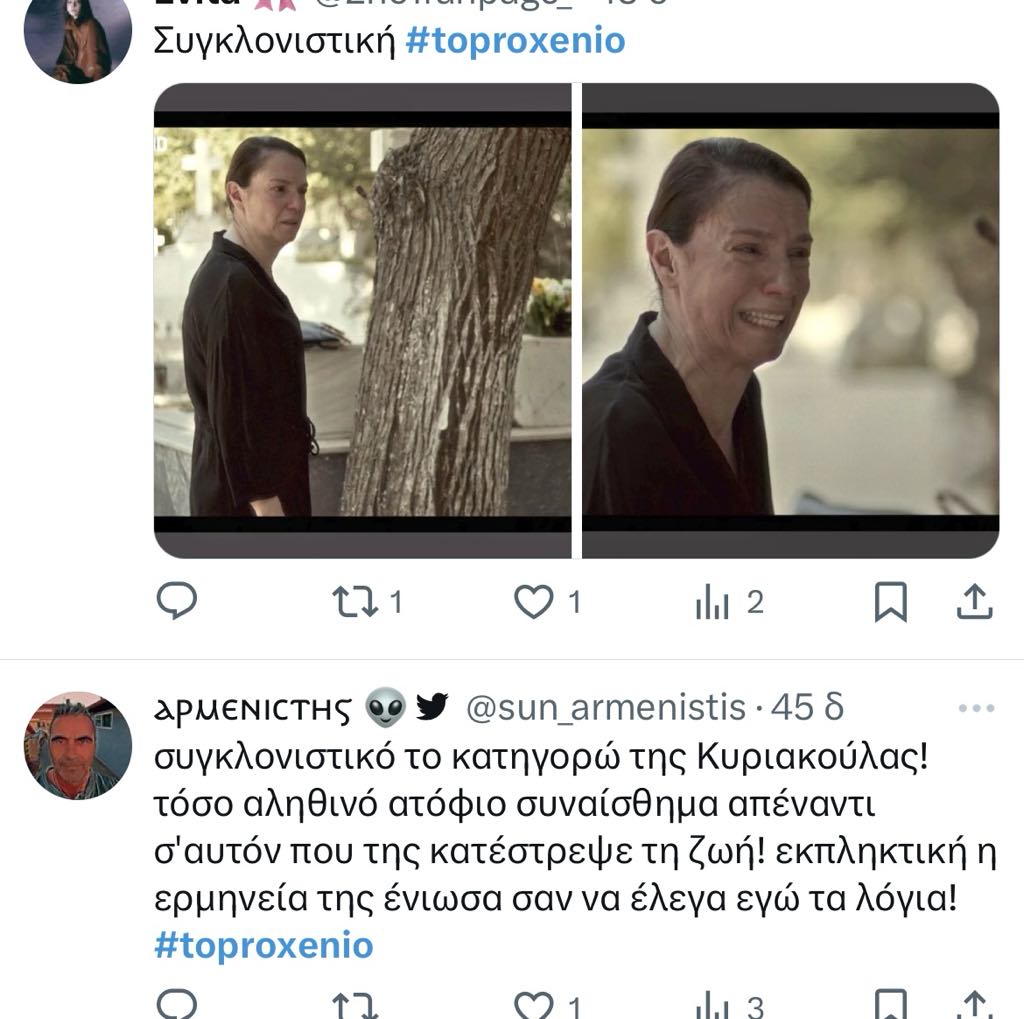The width and height of the screenshot is (1024, 1019).
Task: Reply to the @sun_armenistis tweet
Action: (178, 1004)
